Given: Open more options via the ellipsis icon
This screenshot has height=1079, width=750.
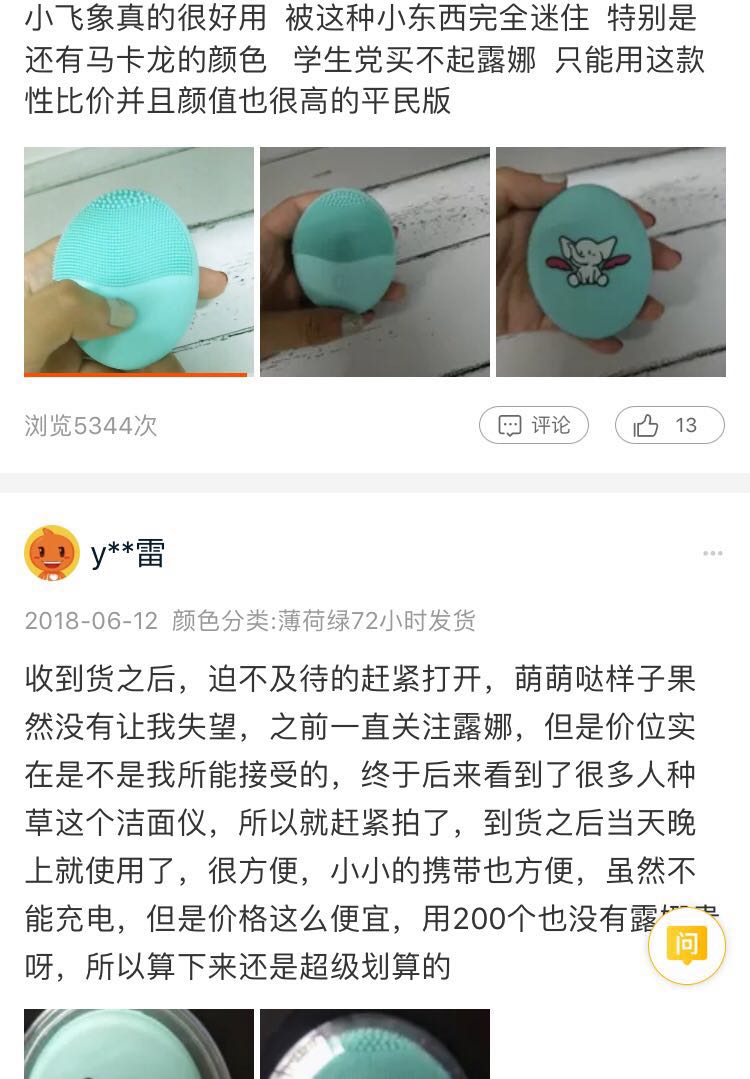Looking at the screenshot, I should (x=713, y=552).
